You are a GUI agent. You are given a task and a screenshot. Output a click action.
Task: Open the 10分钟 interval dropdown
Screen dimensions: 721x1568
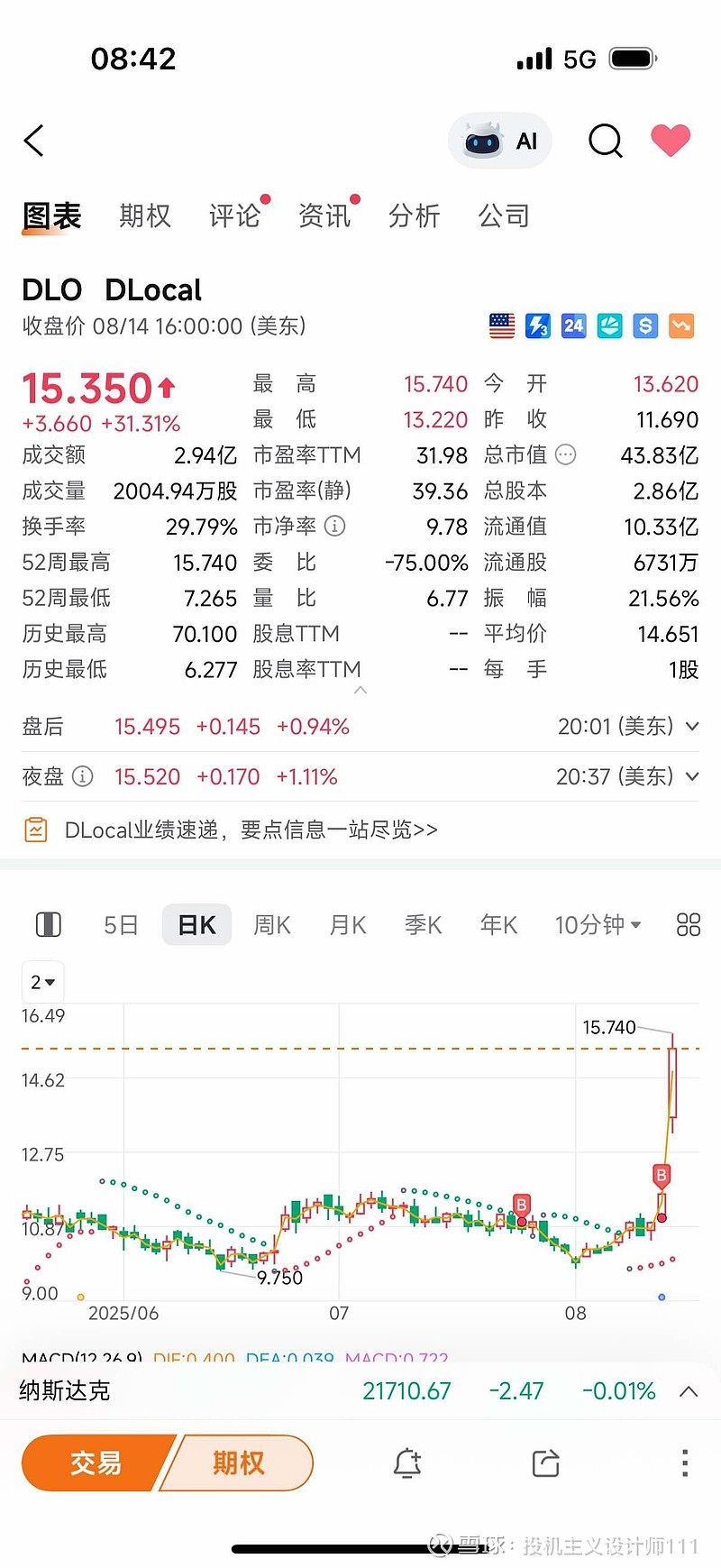pyautogui.click(x=598, y=925)
